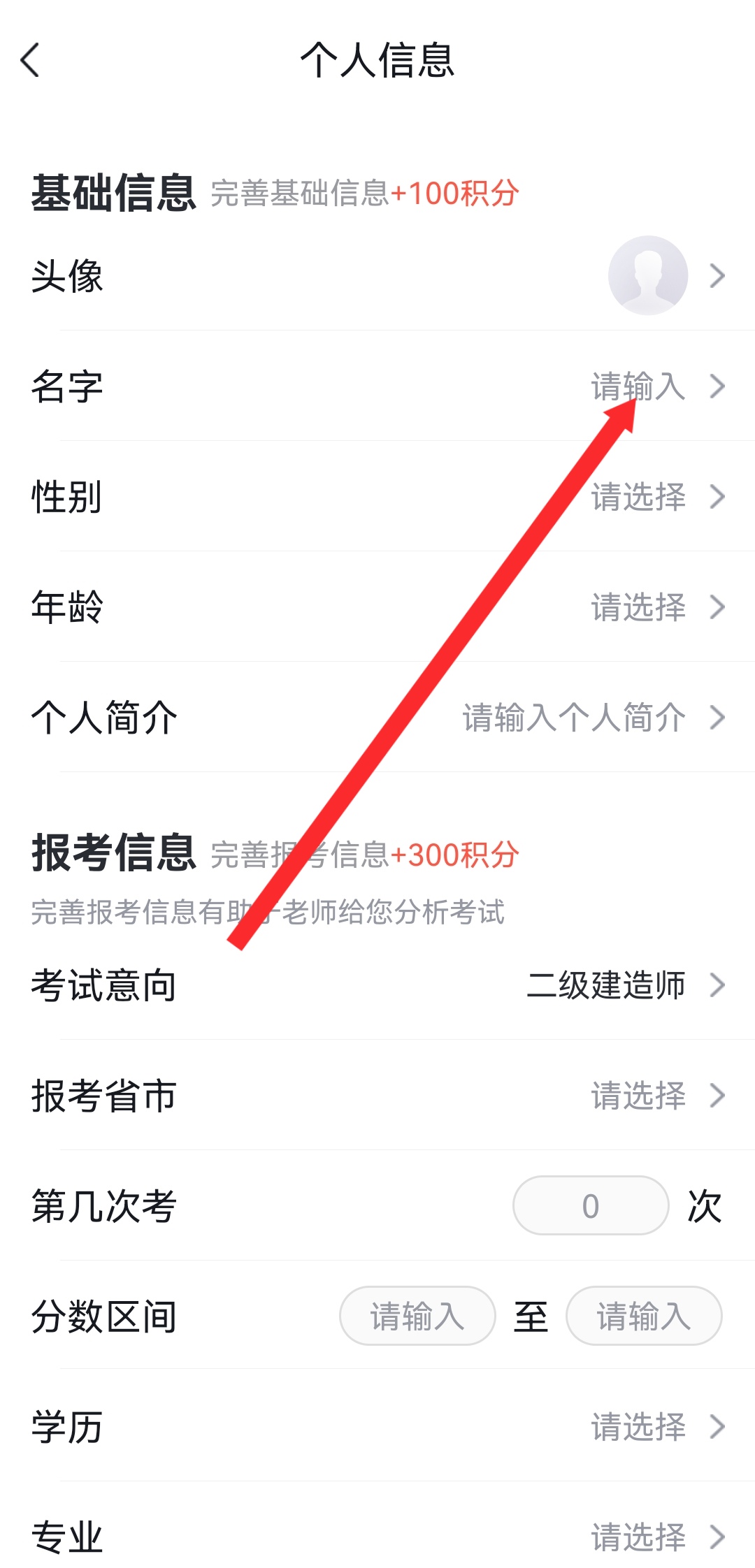Select 性别 gender option
Viewport: 755px width, 1568px height.
coord(377,496)
